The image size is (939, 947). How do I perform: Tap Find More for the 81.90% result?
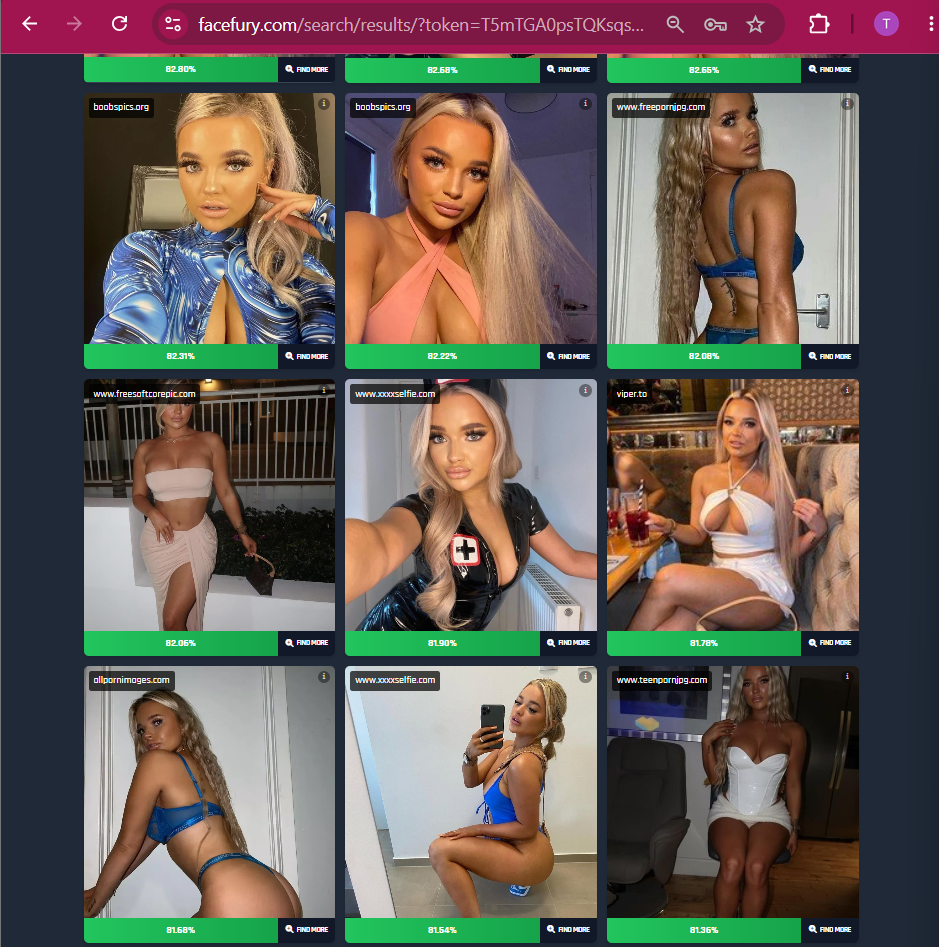point(568,643)
